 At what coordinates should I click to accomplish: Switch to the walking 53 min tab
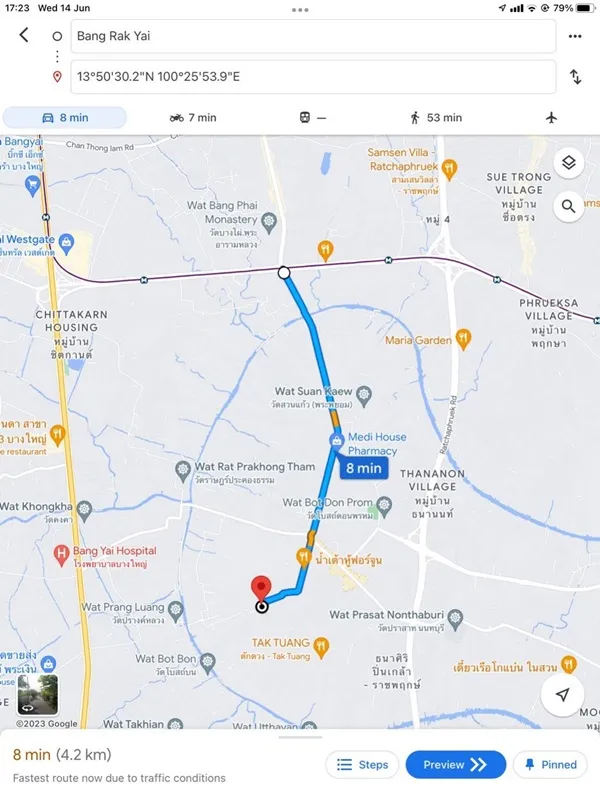pyautogui.click(x=435, y=117)
